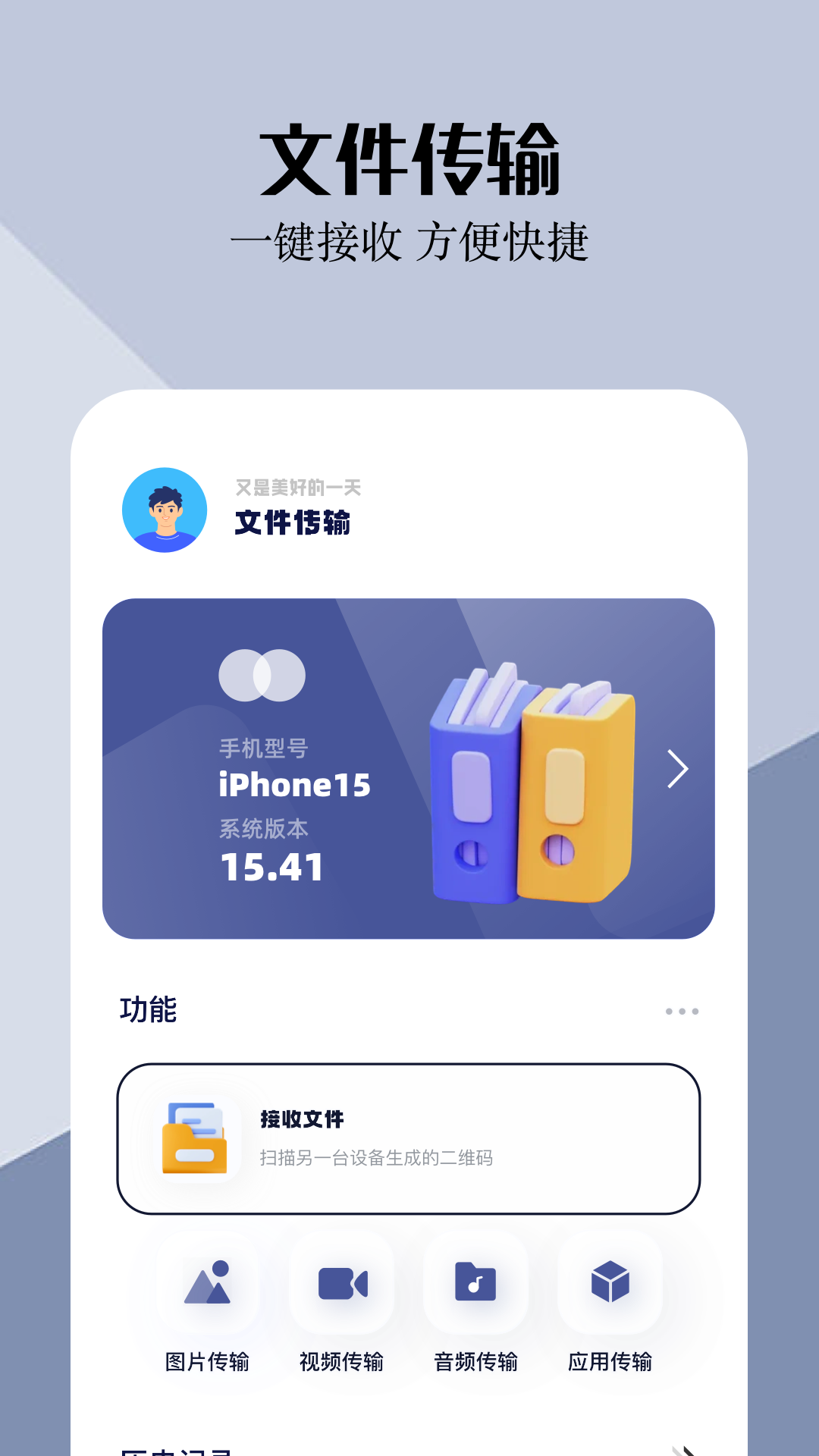This screenshot has height=1456, width=819.
Task: Click the yellow folder icon in 接收文件 card
Action: [x=196, y=1139]
